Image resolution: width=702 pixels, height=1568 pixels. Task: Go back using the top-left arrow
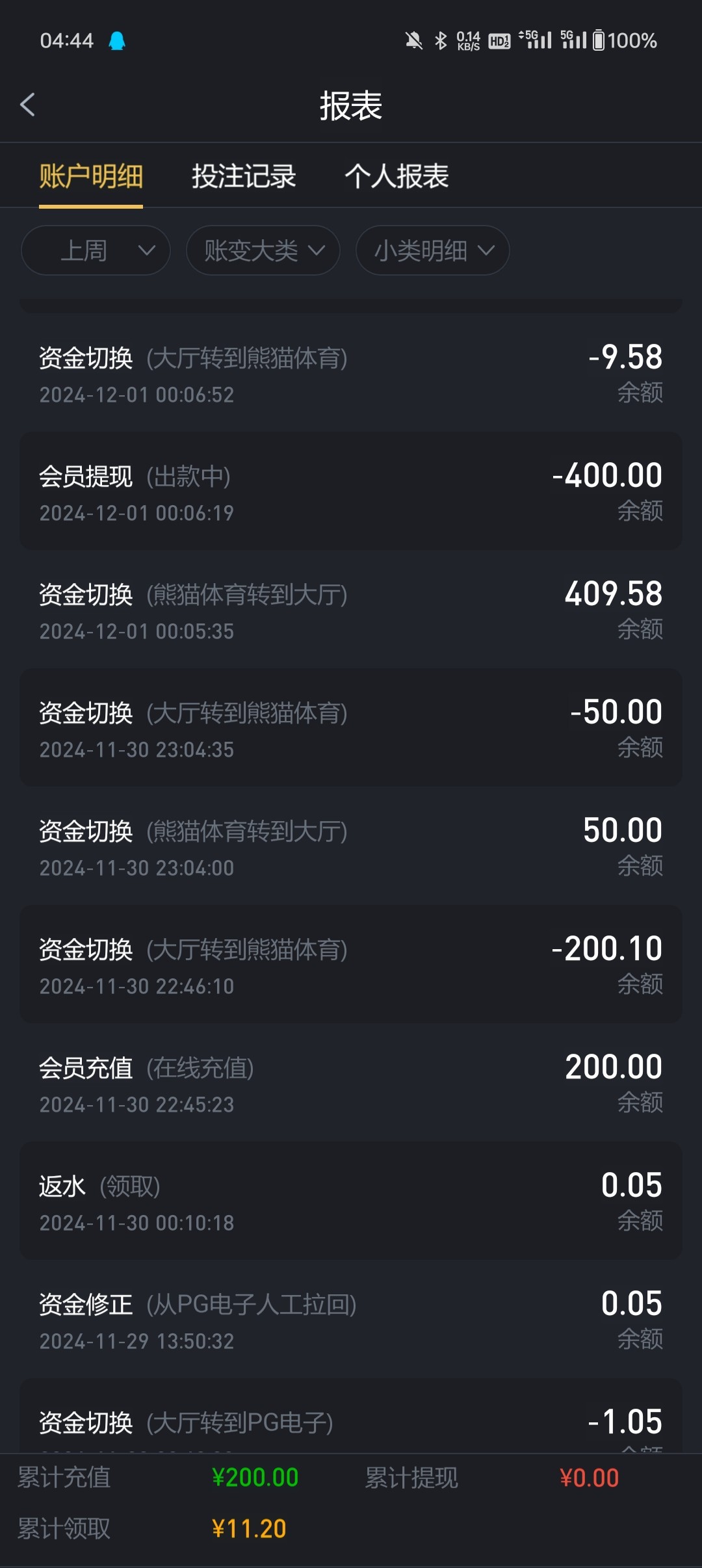pos(27,105)
